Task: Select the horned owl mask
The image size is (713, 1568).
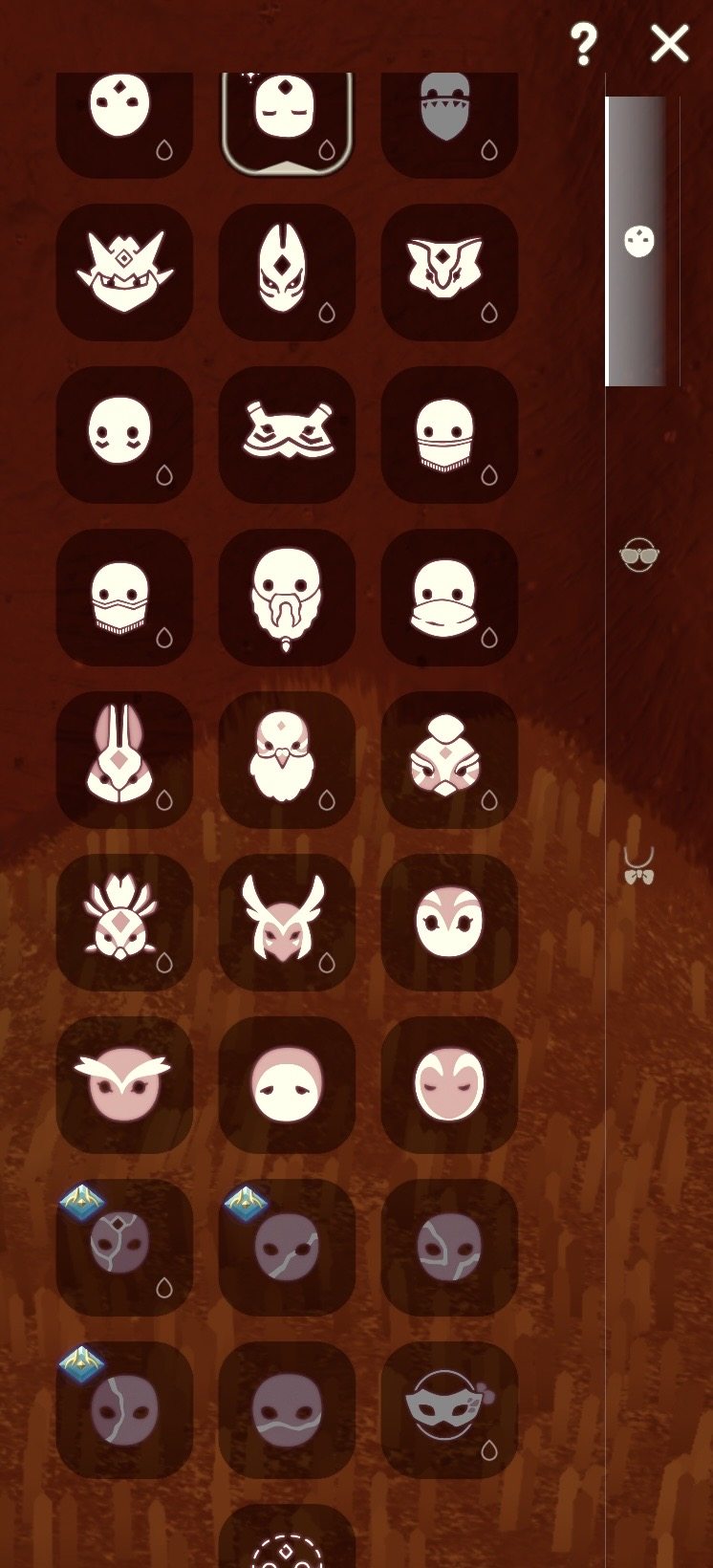Action: point(287,923)
